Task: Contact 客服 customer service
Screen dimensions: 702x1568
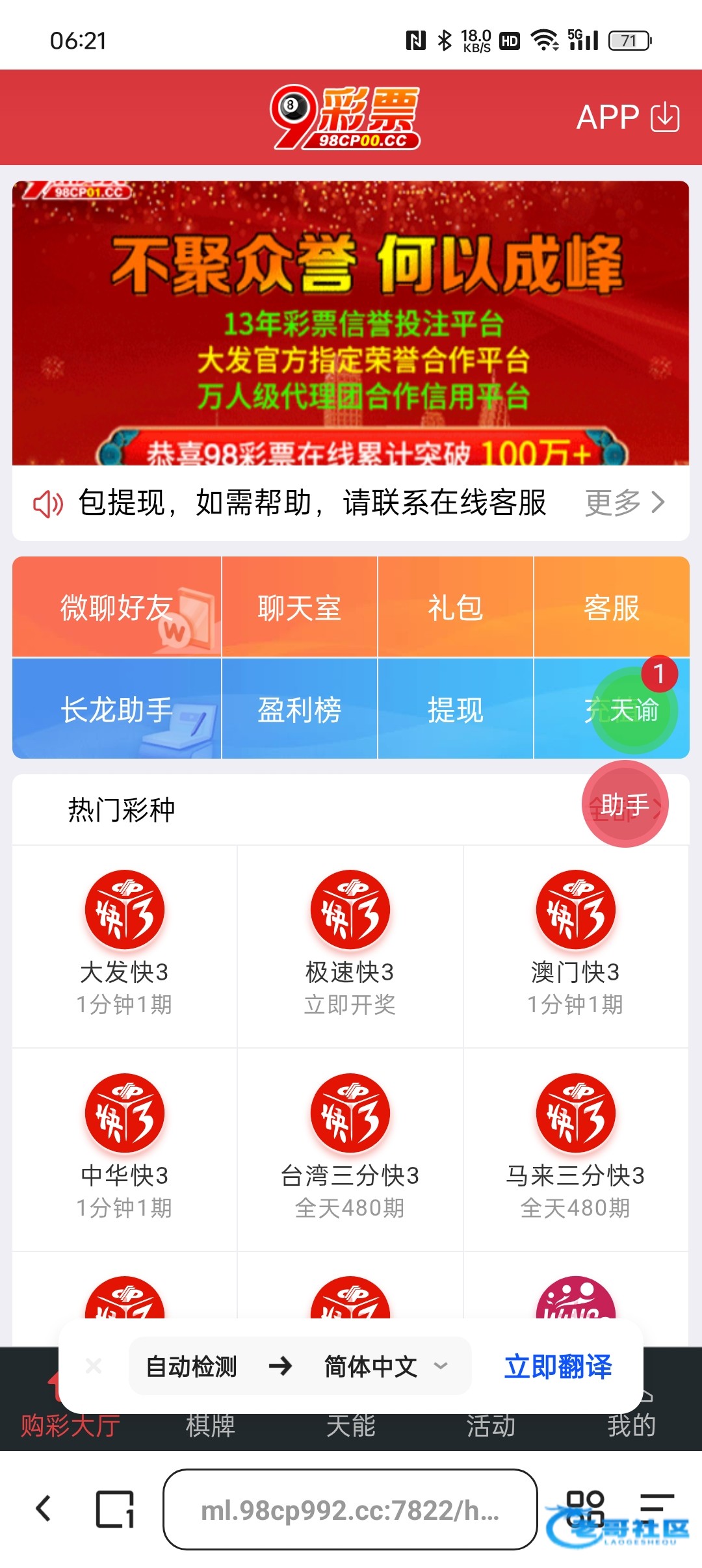Action: [611, 608]
